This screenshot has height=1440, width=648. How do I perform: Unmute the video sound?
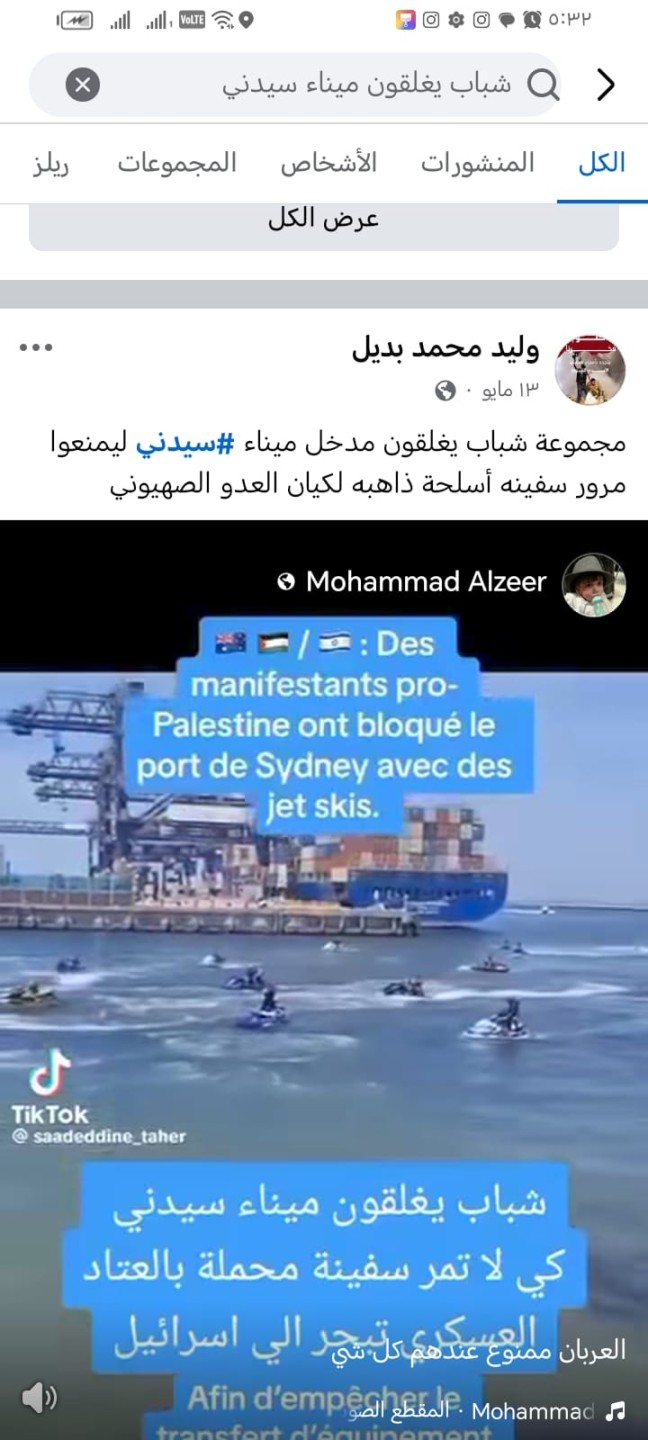point(38,1397)
